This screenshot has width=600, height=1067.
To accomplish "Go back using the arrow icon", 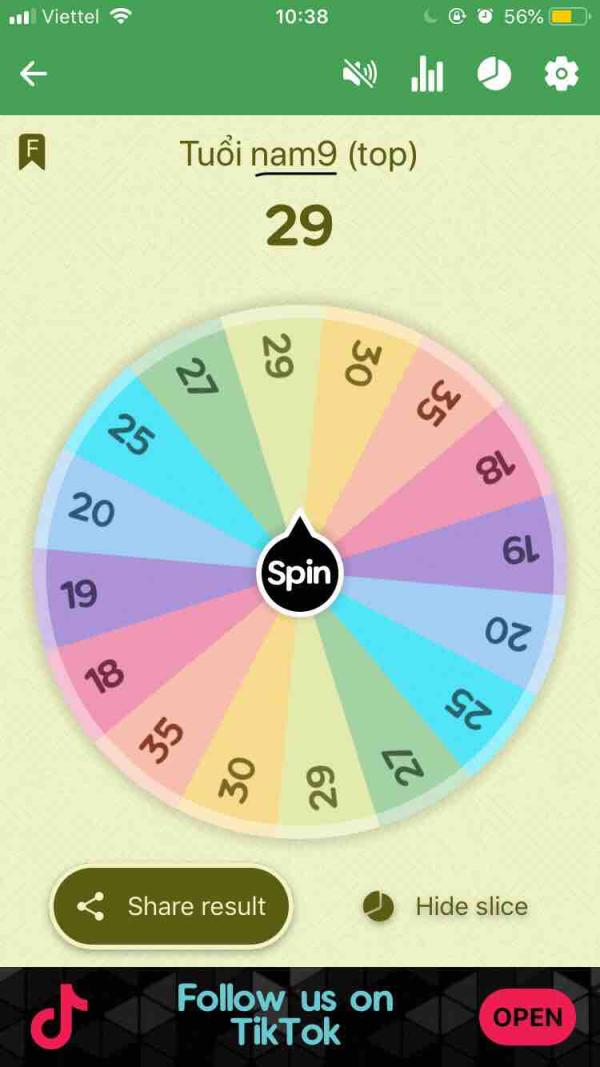I will (x=34, y=74).
